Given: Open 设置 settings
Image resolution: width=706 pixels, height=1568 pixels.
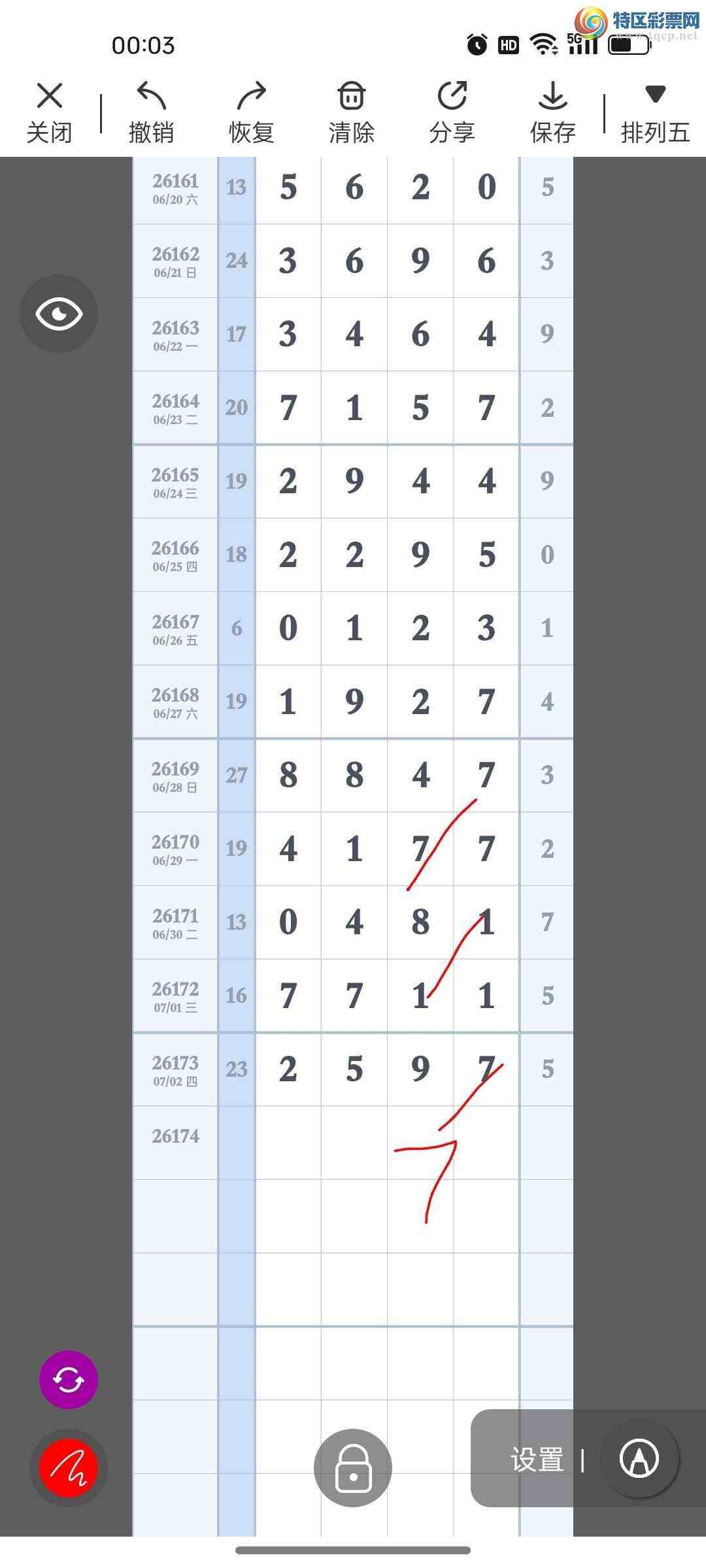Looking at the screenshot, I should 537,1460.
